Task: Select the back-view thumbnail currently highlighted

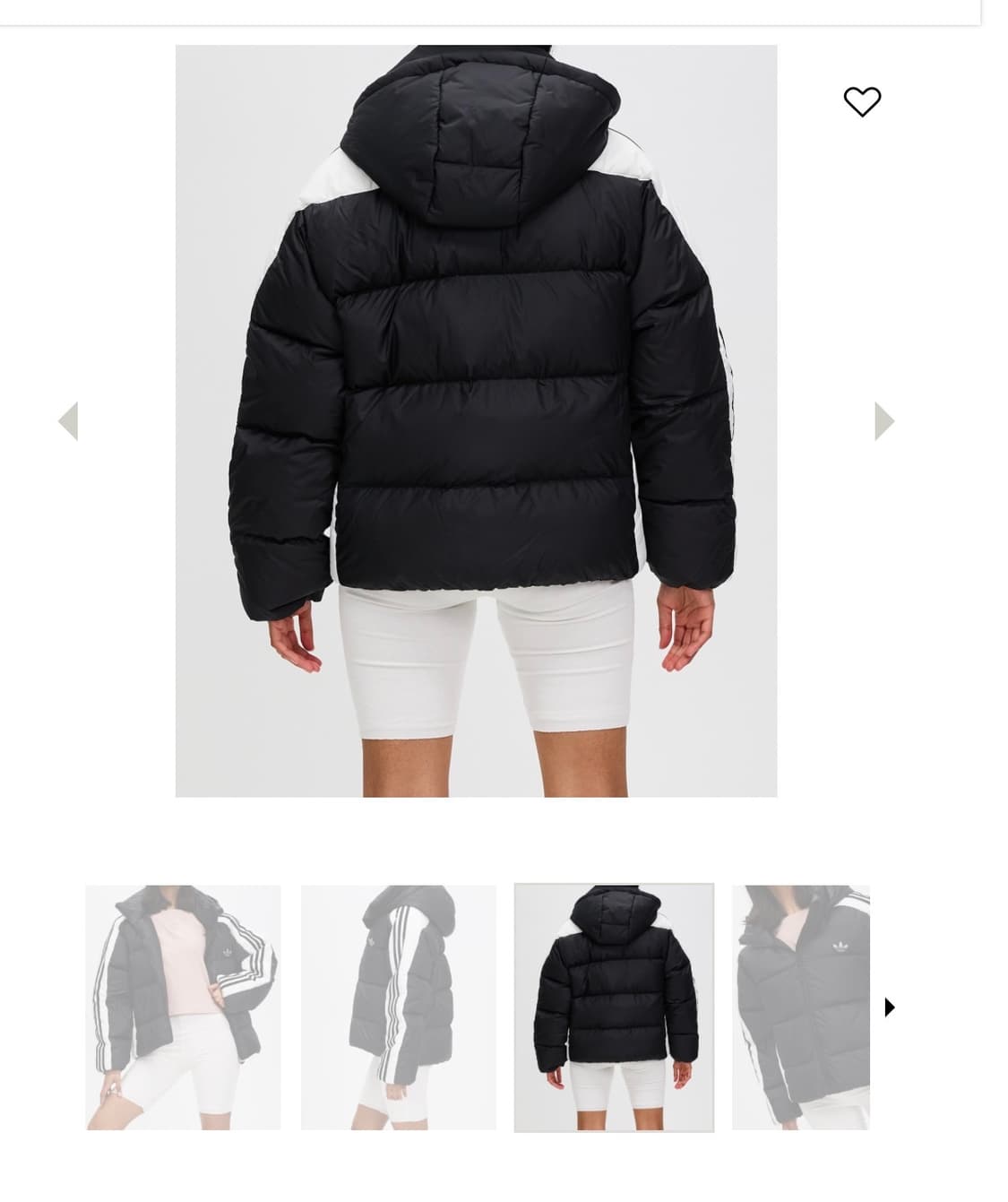Action: (614, 1006)
